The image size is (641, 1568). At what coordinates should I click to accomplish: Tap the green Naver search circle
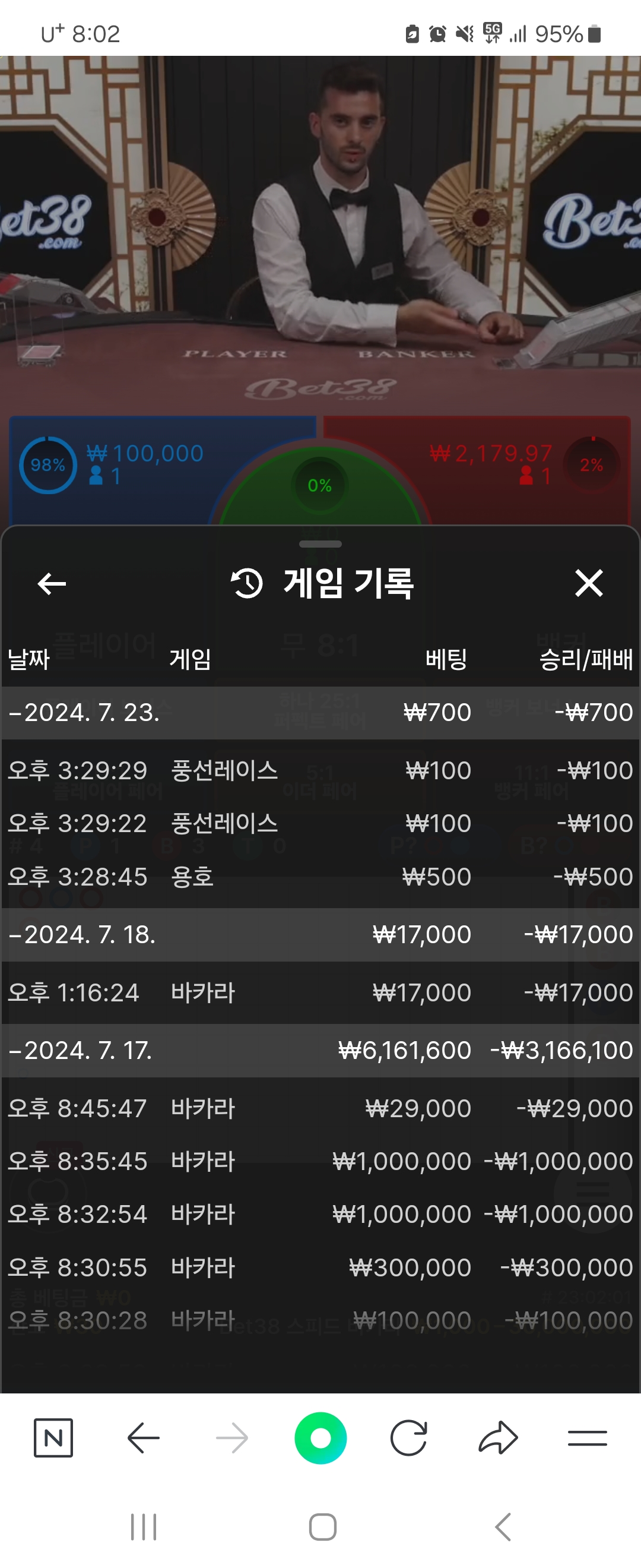[320, 1438]
